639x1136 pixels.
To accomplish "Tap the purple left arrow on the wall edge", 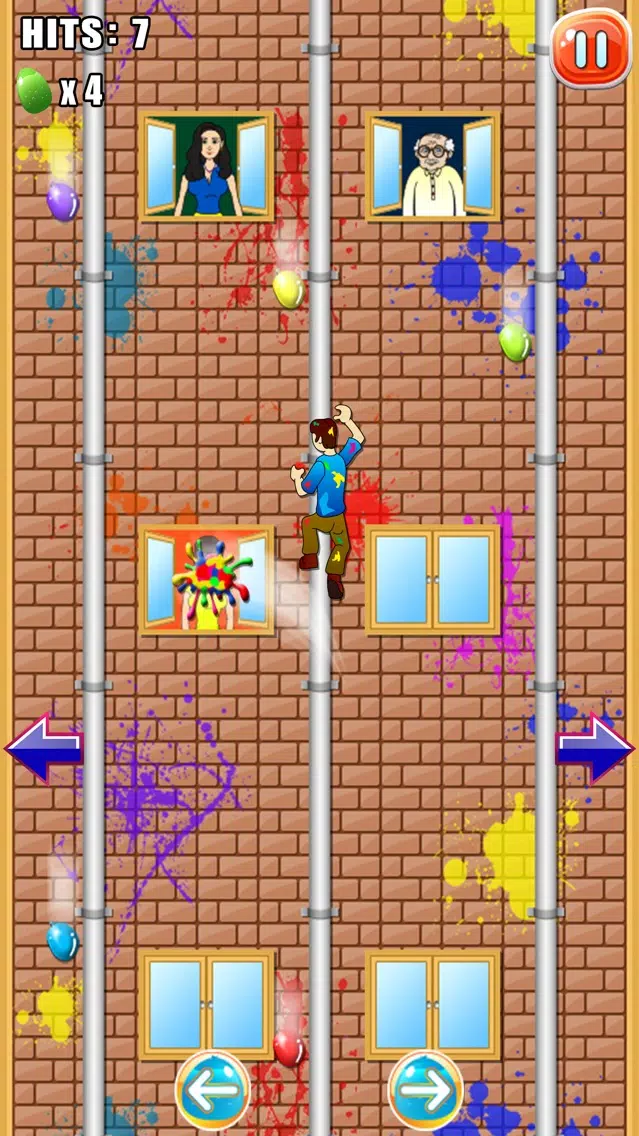I will [42, 748].
